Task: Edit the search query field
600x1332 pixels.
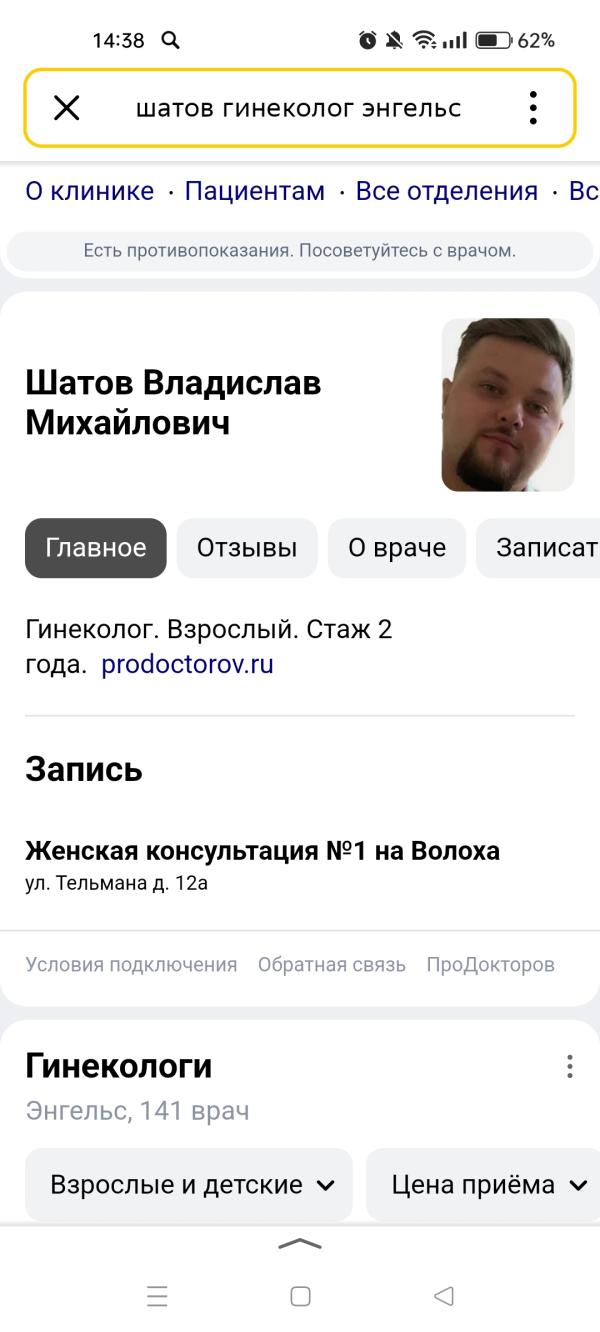Action: [x=298, y=108]
